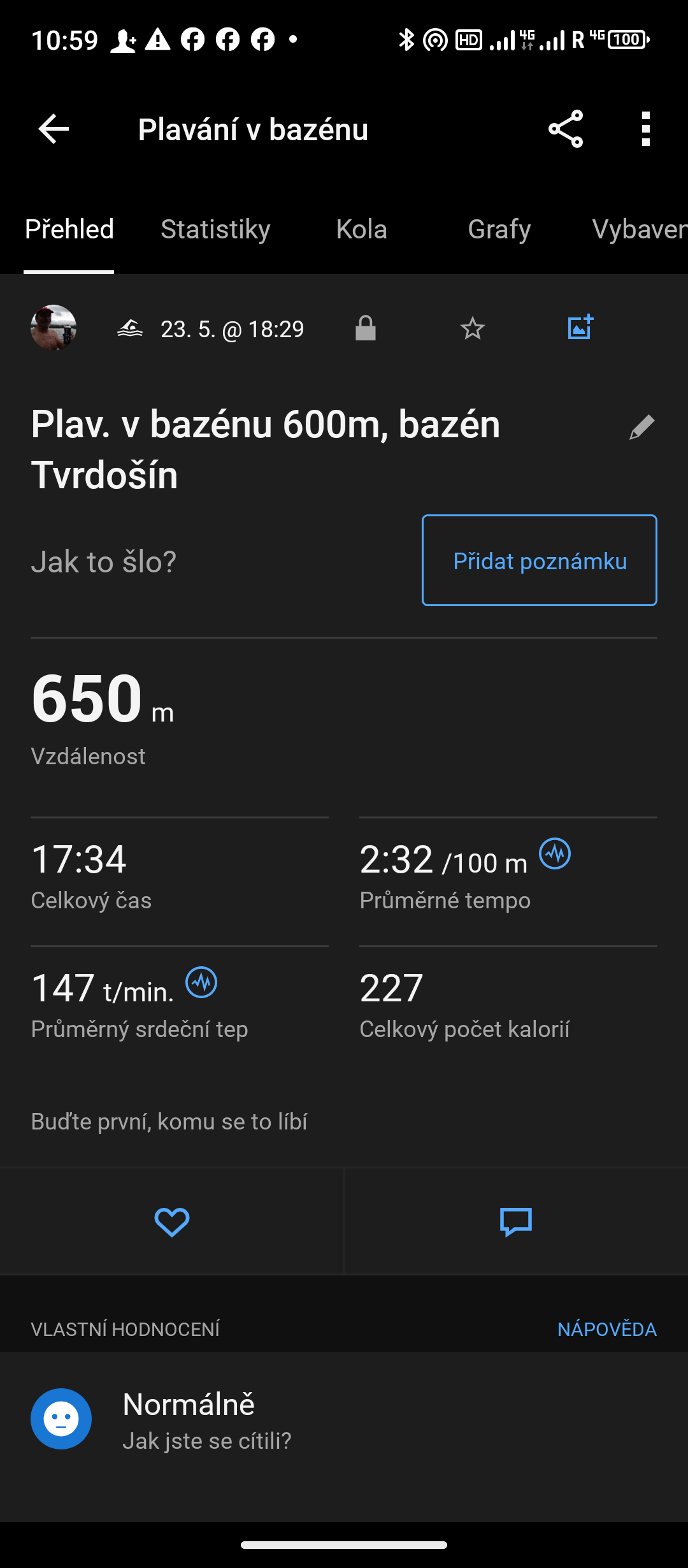The image size is (688, 1568).
Task: Open the Normálně self-evaluation row
Action: pyautogui.click(x=344, y=1420)
